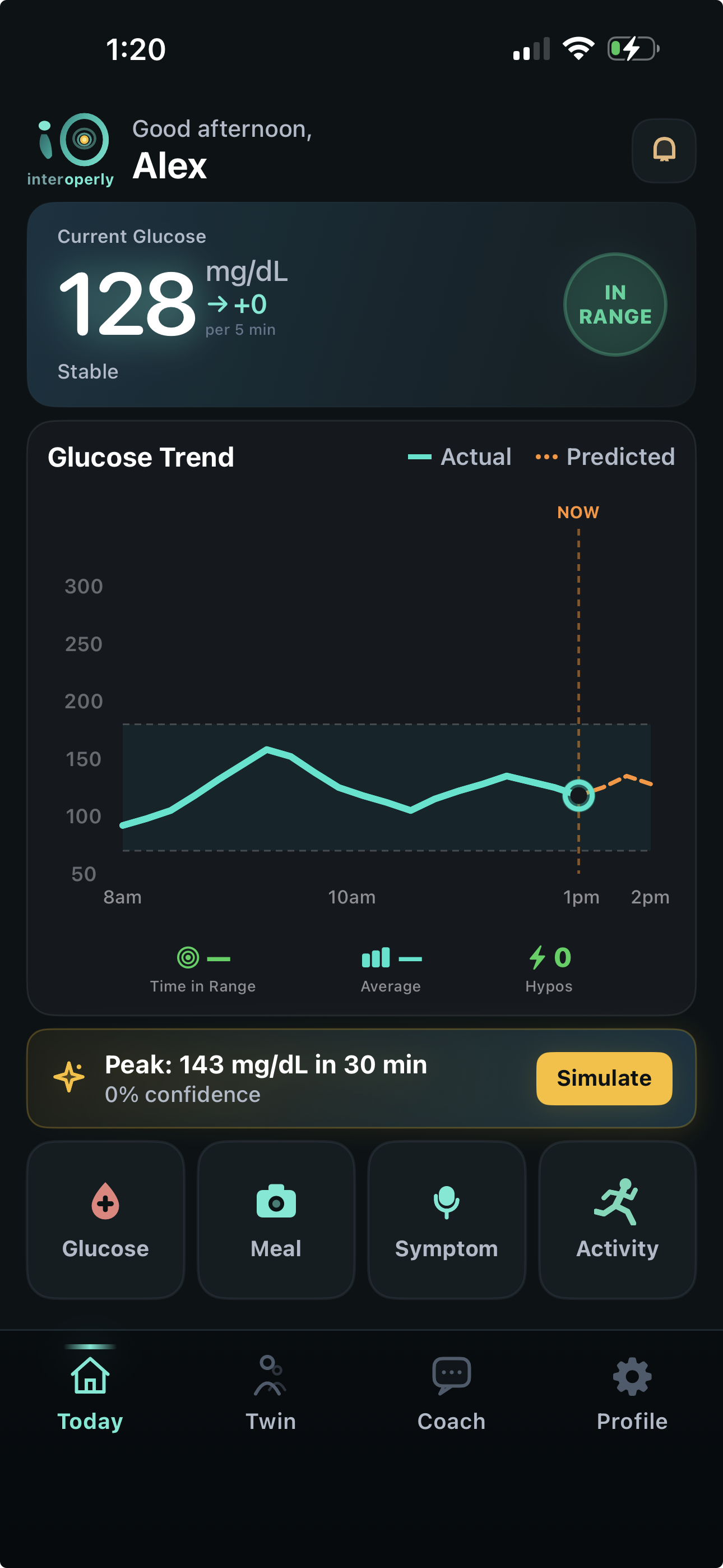The image size is (723, 1568).
Task: Open the notifications bell
Action: point(664,150)
